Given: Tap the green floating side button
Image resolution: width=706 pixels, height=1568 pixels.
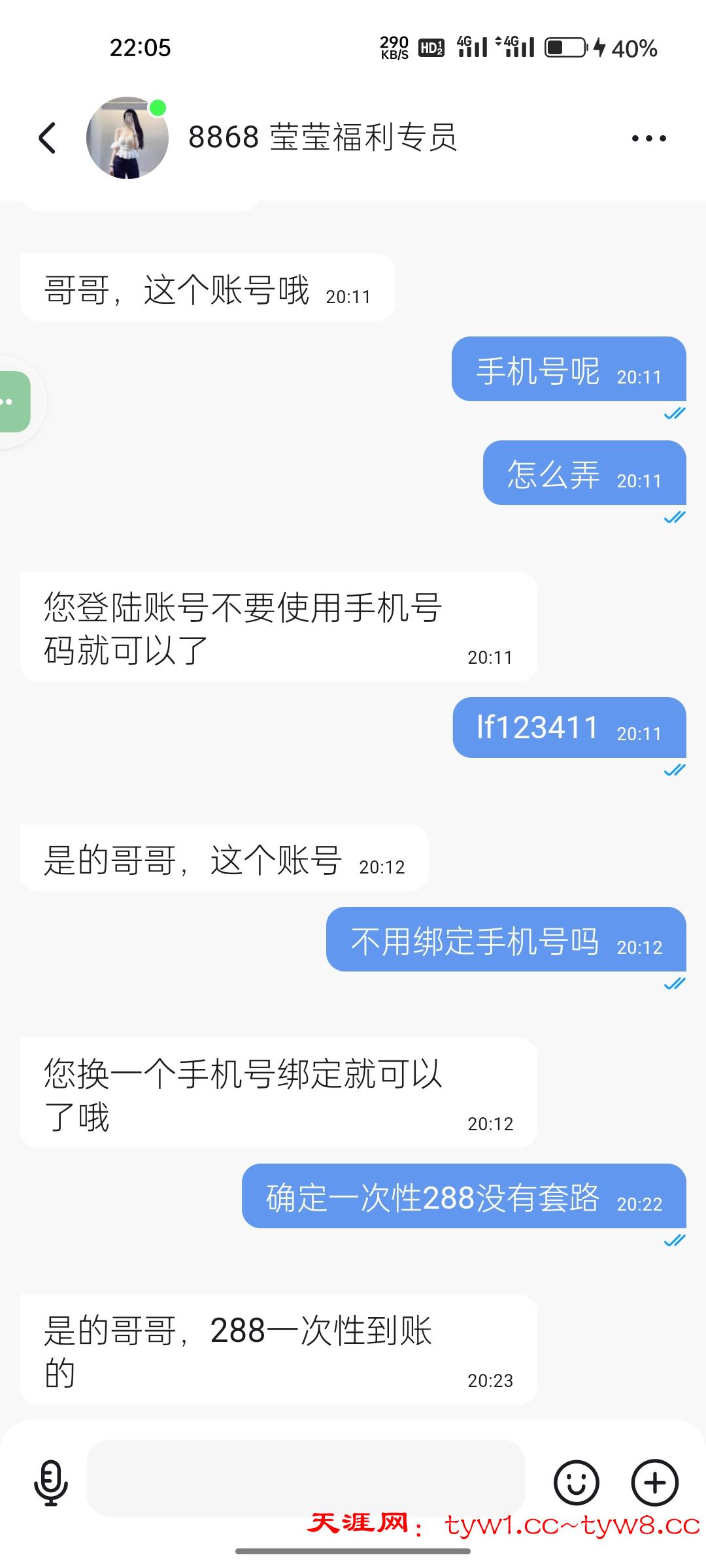Looking at the screenshot, I should [x=13, y=401].
